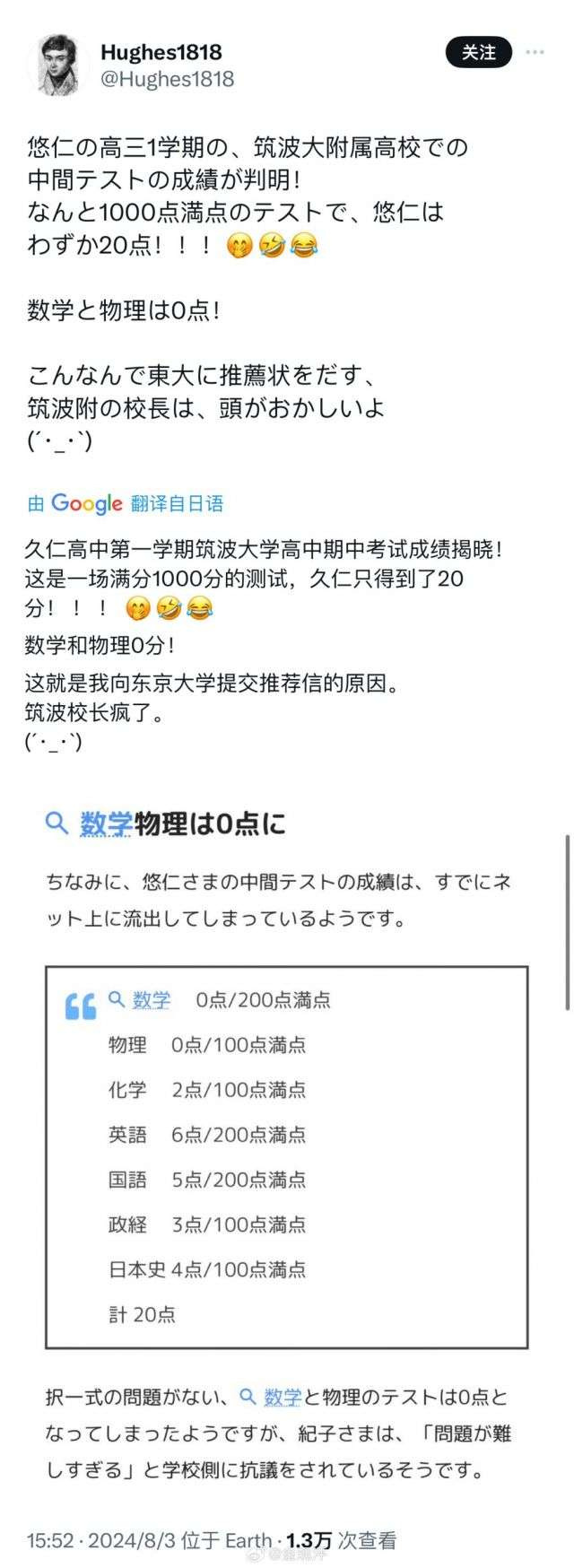Tap the Google 翻译自日语 translation link
The image size is (574, 1568).
coord(126,503)
